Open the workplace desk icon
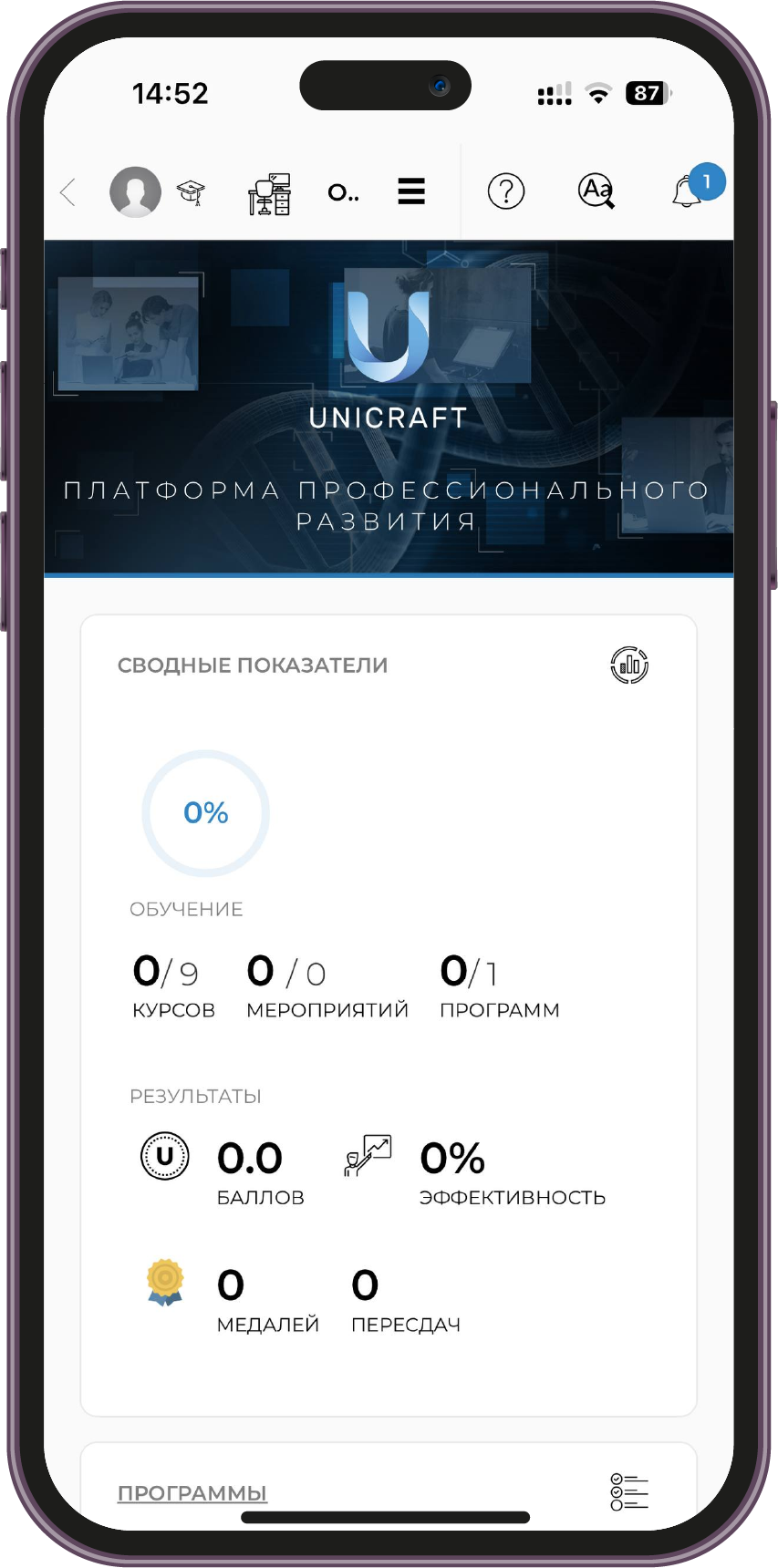 [x=269, y=193]
